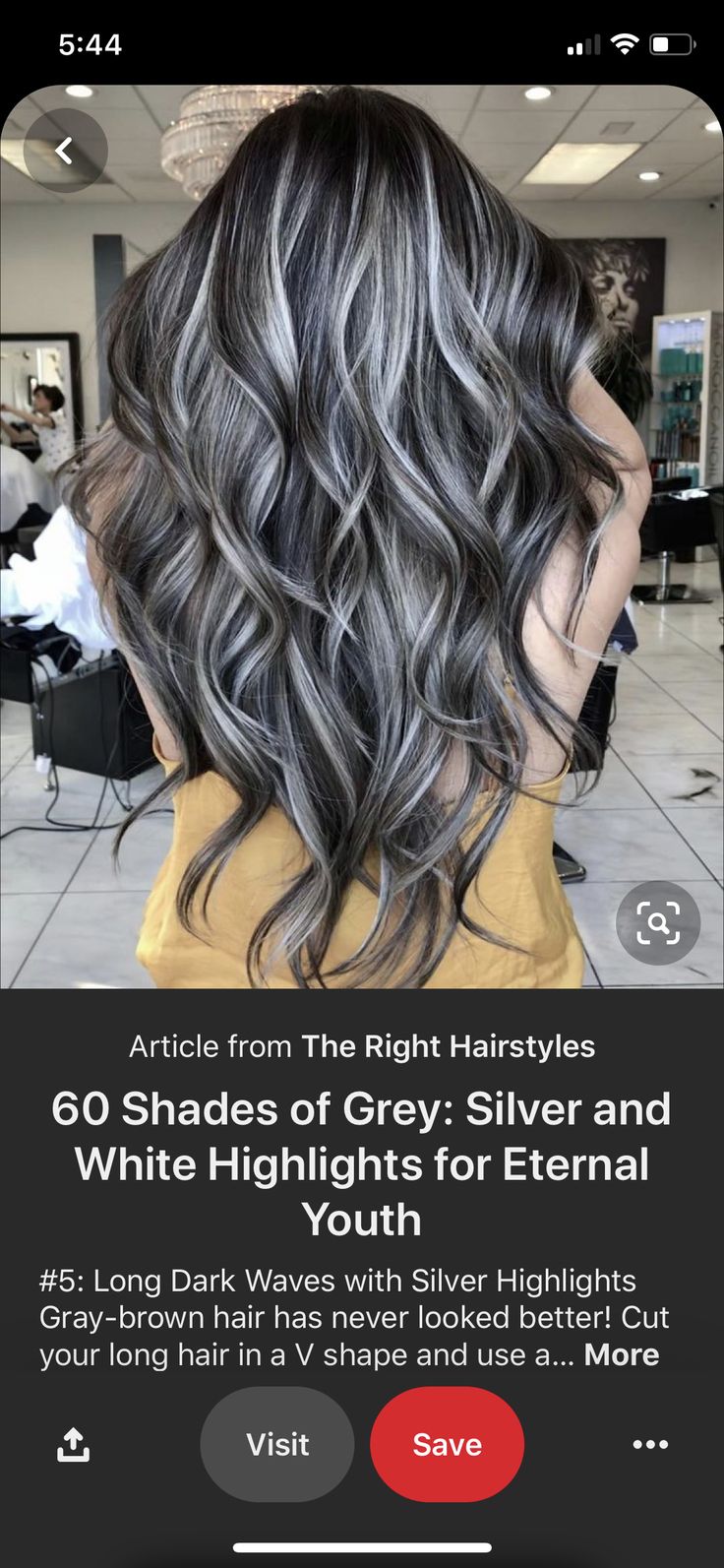
Task: Go back using the top-left arrow
Action: coord(65,151)
